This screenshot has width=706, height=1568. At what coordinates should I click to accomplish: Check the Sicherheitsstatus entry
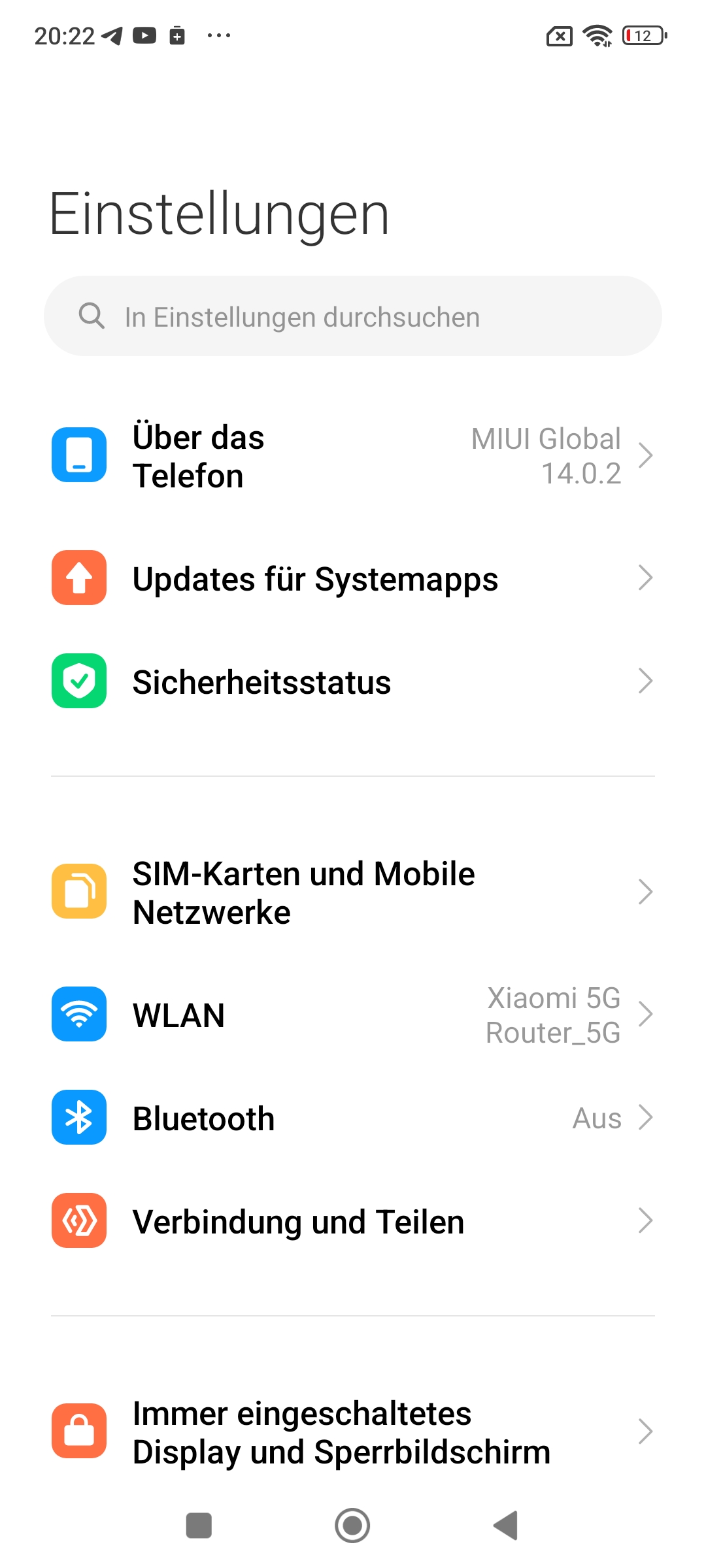click(353, 681)
